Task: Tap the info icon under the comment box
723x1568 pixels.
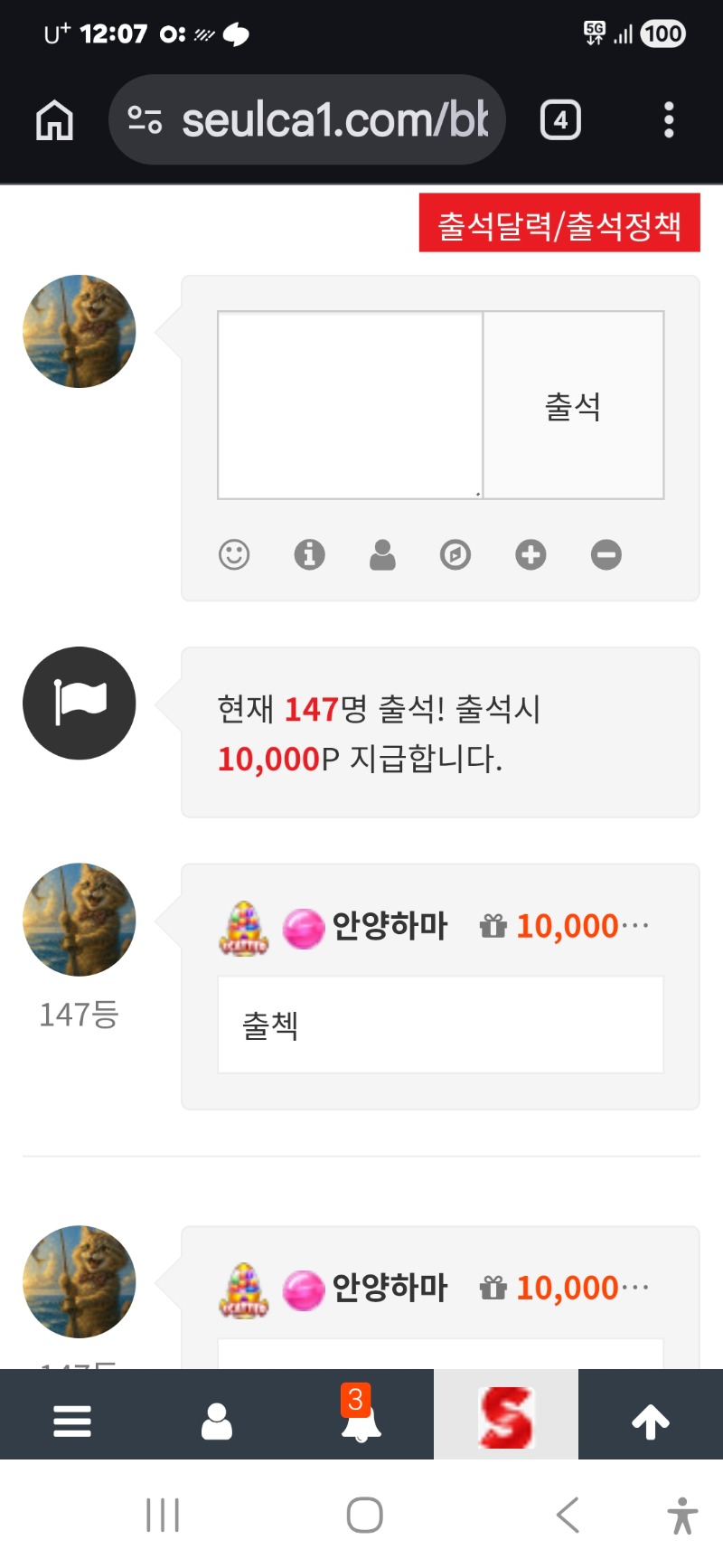Action: pyautogui.click(x=309, y=554)
